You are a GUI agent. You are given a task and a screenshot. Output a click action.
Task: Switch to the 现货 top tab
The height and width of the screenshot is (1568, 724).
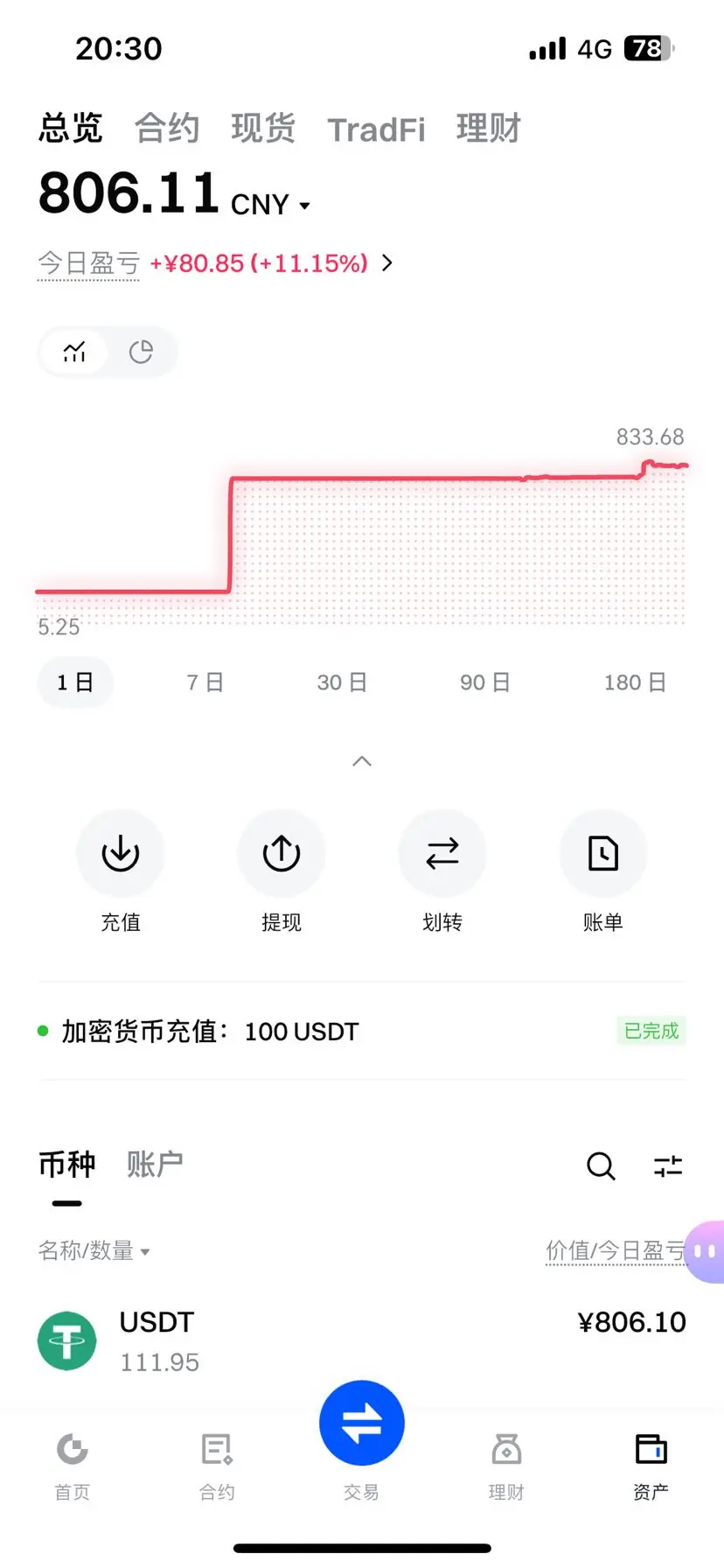263,129
